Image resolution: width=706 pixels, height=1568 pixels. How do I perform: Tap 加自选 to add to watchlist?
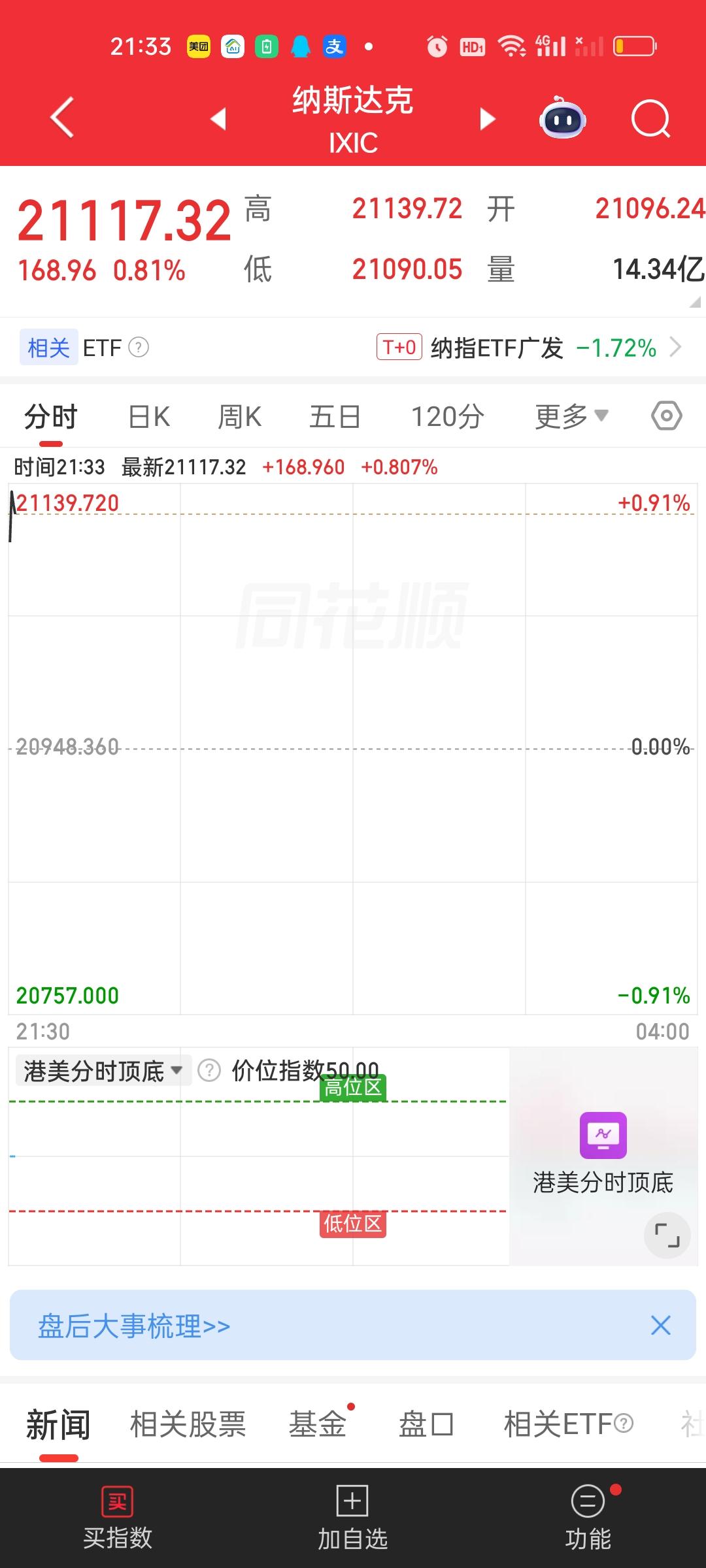click(352, 1509)
